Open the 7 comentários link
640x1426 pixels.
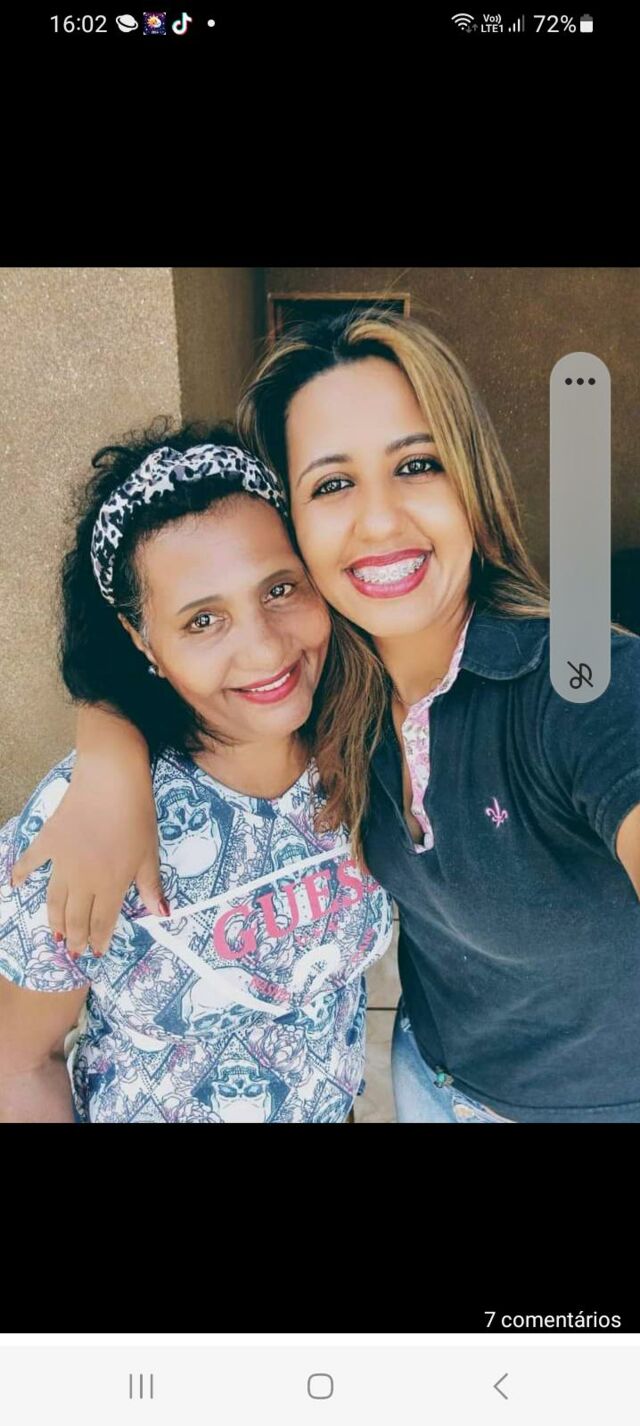[552, 1319]
